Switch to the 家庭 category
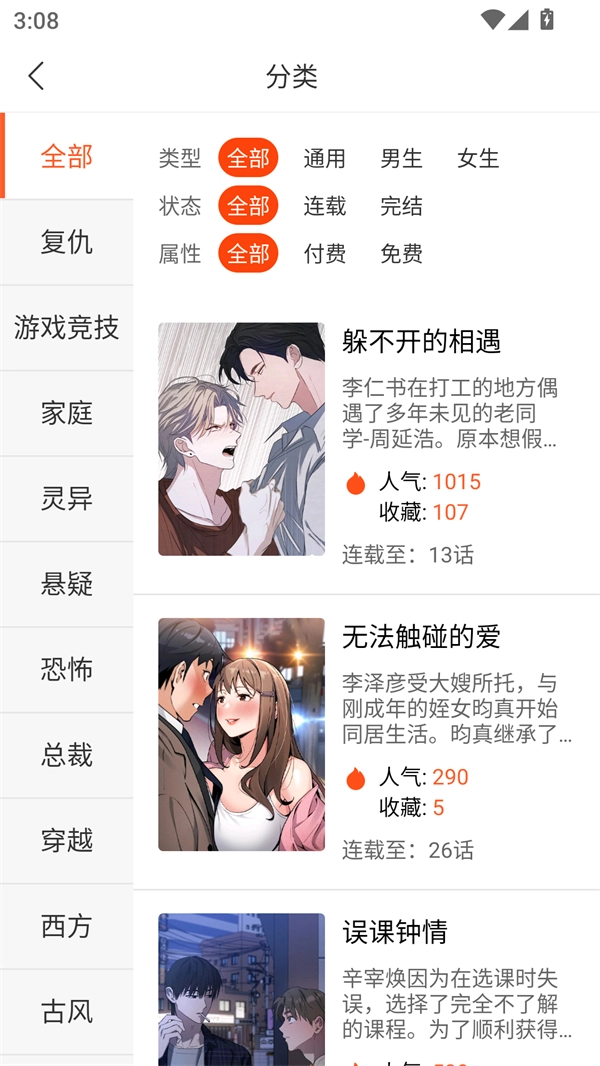Screen dimensions: 600x1066 pos(67,413)
